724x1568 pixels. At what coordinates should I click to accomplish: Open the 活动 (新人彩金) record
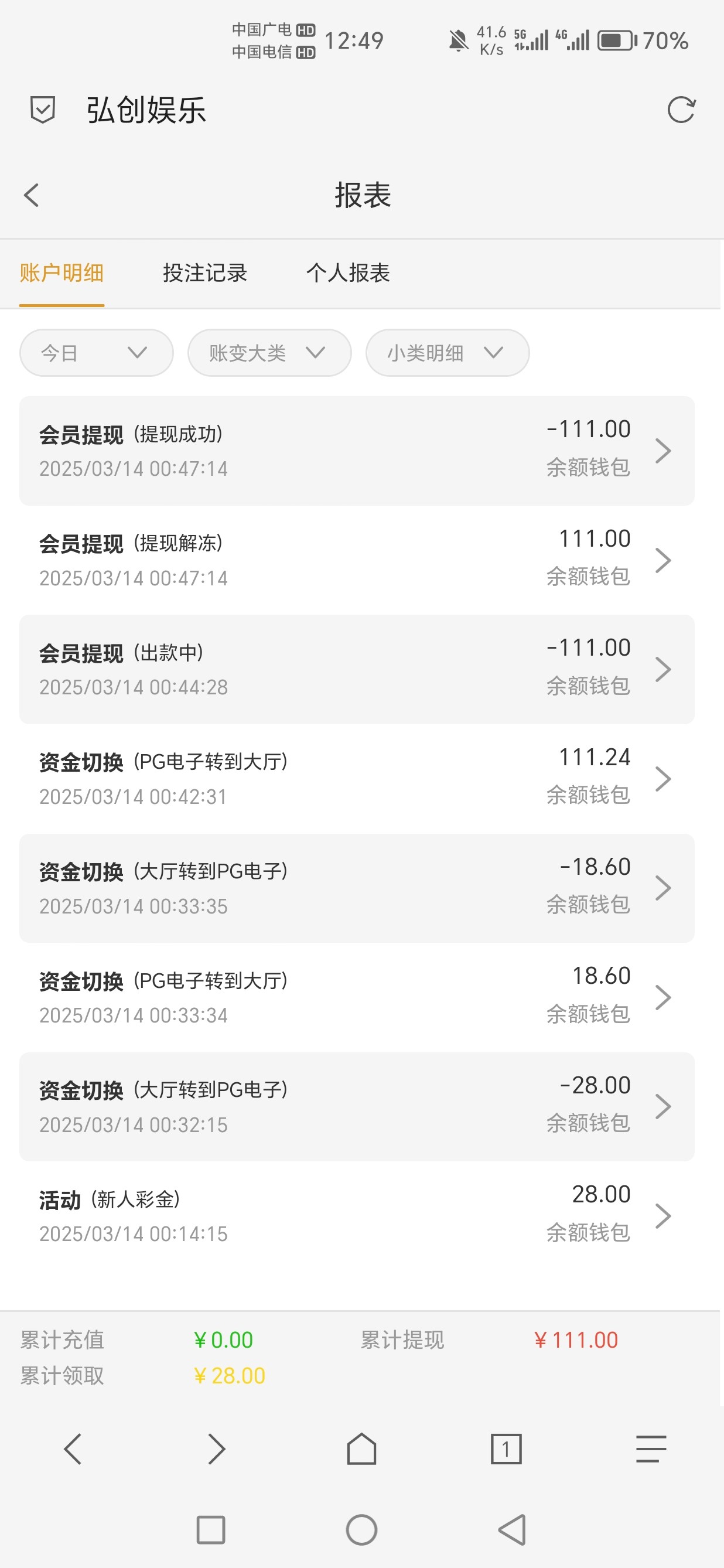(357, 1216)
